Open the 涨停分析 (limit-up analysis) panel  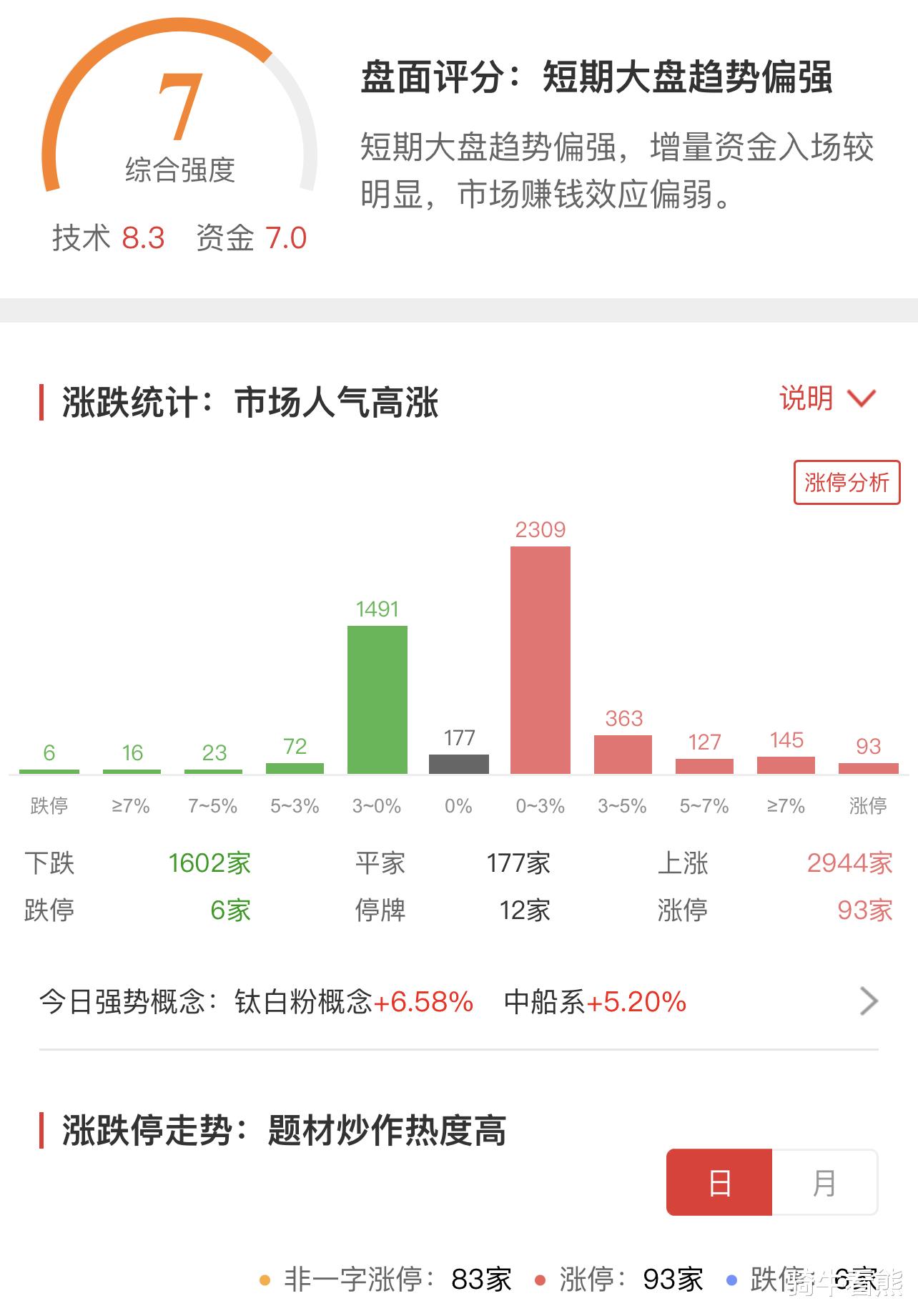pos(847,483)
